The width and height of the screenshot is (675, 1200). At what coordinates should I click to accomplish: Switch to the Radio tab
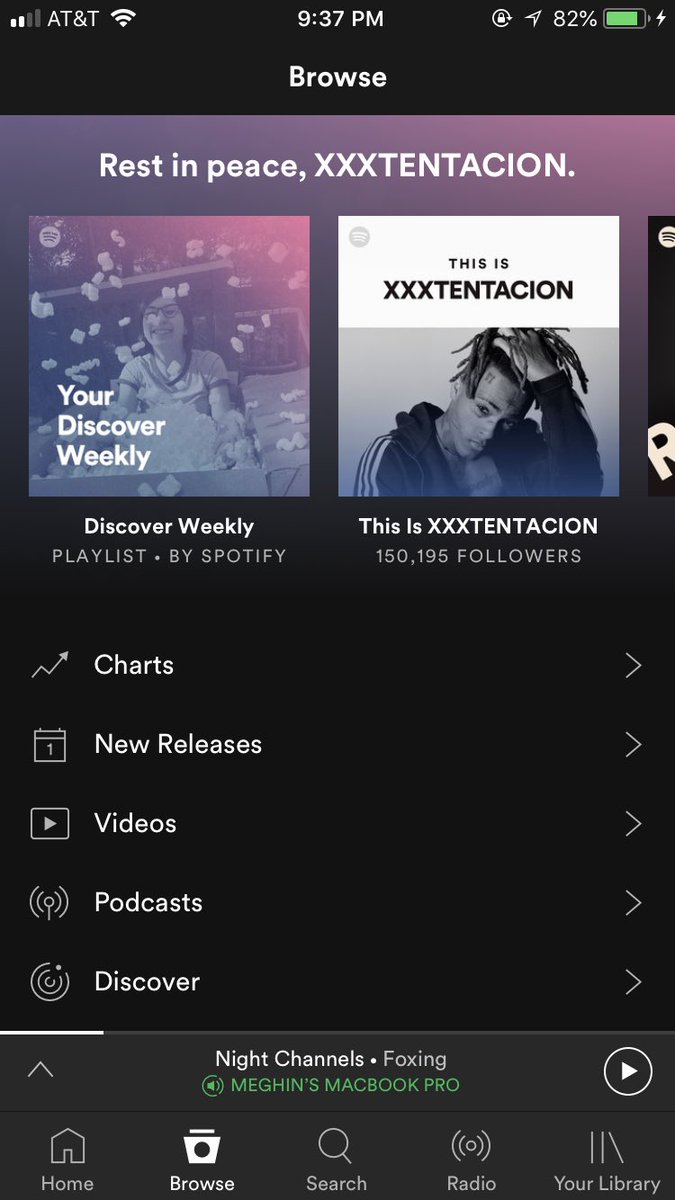tap(471, 1160)
